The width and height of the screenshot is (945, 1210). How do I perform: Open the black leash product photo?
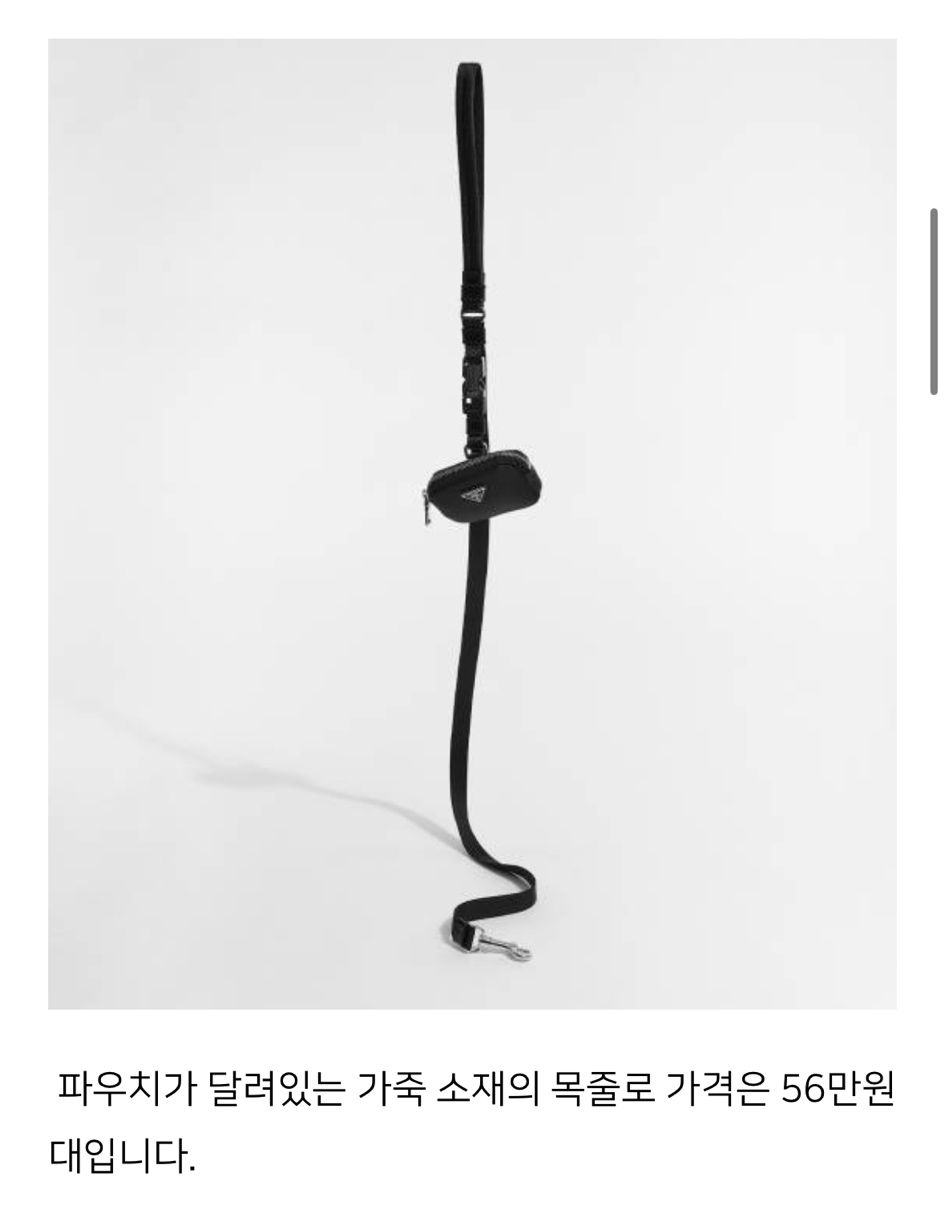click(x=472, y=523)
